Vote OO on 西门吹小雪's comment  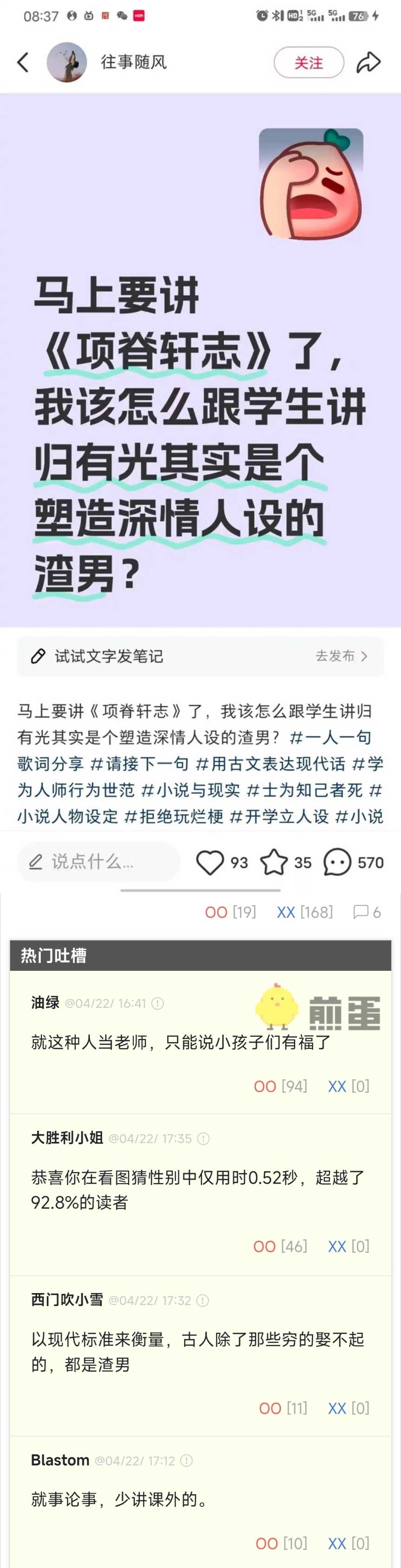284,1408
